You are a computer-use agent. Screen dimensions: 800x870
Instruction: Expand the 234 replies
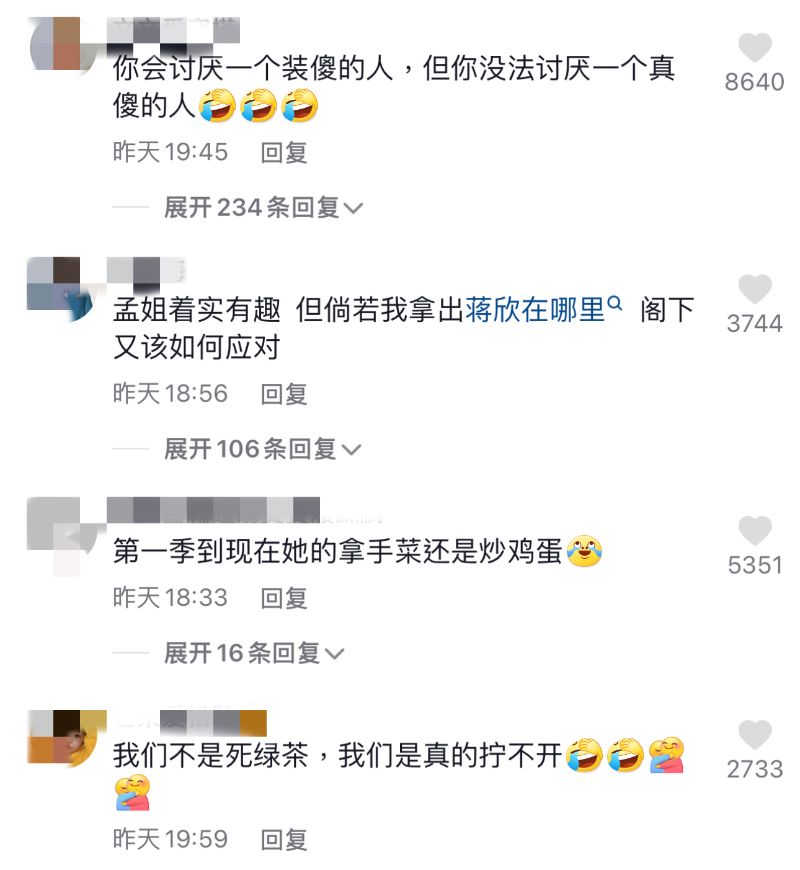[263, 207]
